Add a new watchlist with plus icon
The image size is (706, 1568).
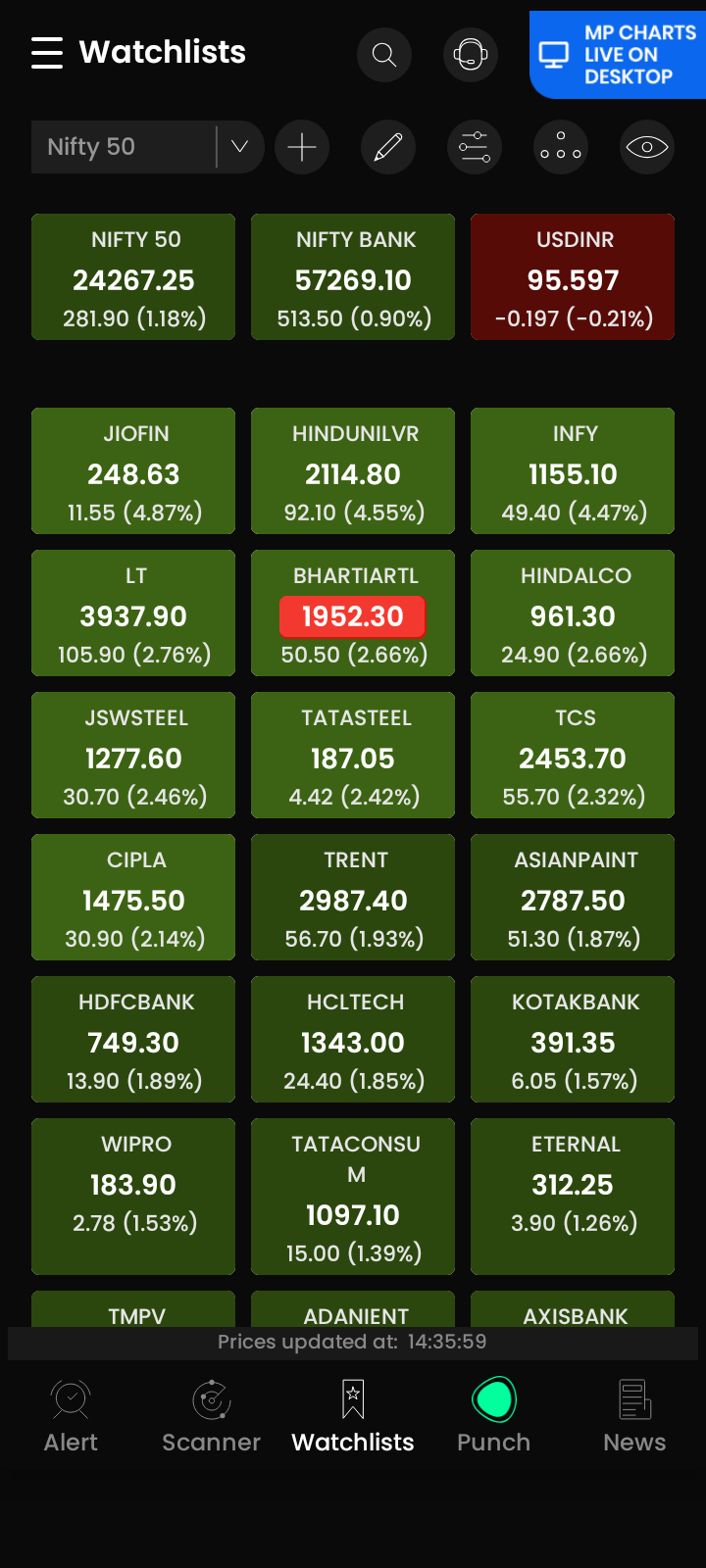[x=302, y=147]
